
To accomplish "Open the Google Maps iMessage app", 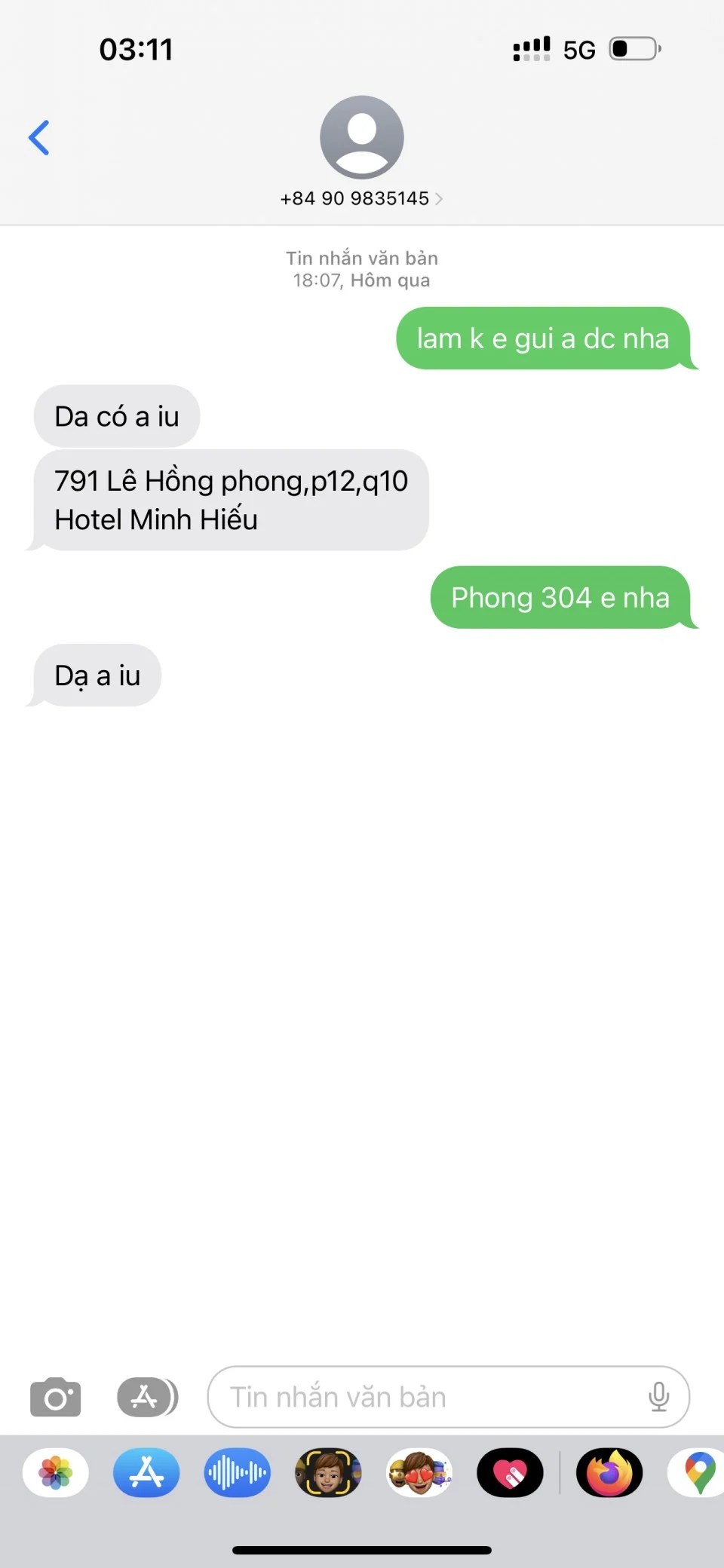I will click(698, 1472).
